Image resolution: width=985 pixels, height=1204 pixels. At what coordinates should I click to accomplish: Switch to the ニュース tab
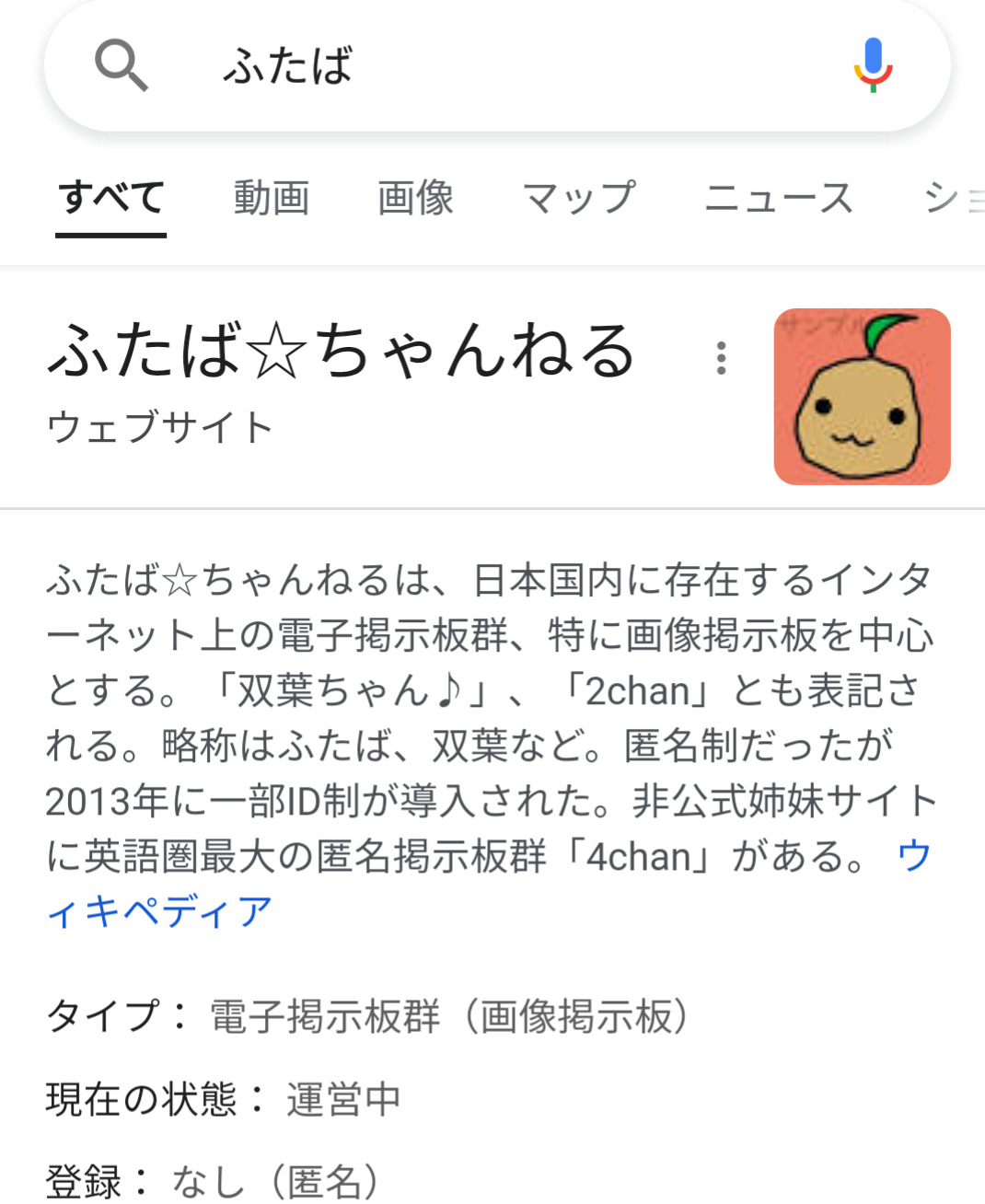[779, 198]
